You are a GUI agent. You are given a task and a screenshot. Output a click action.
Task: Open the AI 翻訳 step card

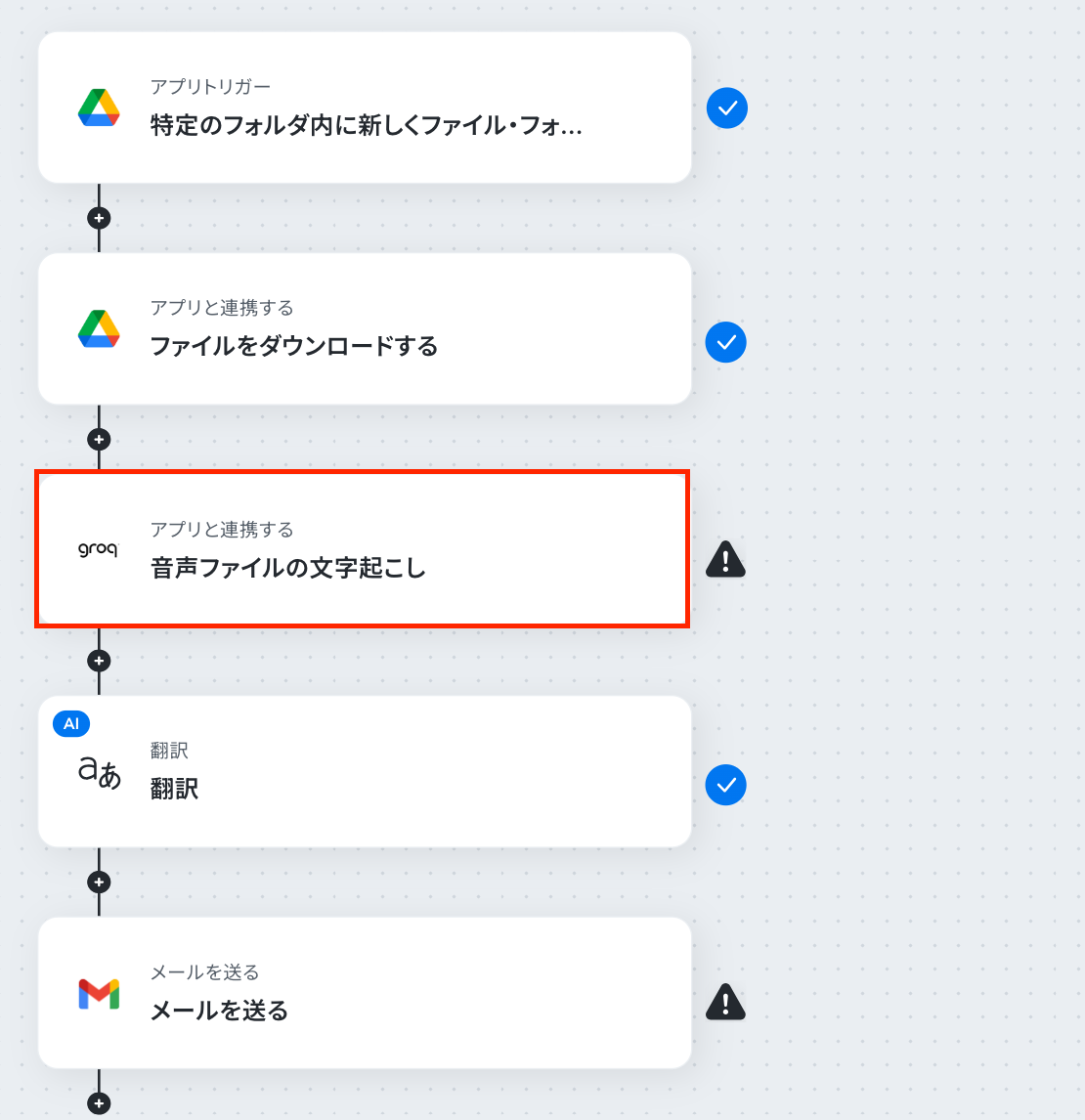(x=364, y=772)
